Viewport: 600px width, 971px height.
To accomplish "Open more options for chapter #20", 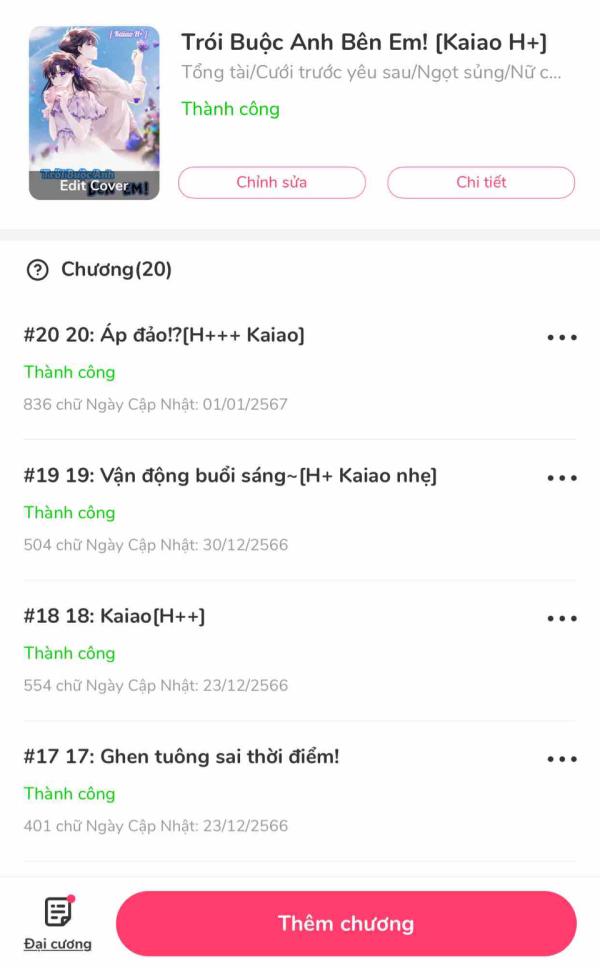I will tap(562, 338).
